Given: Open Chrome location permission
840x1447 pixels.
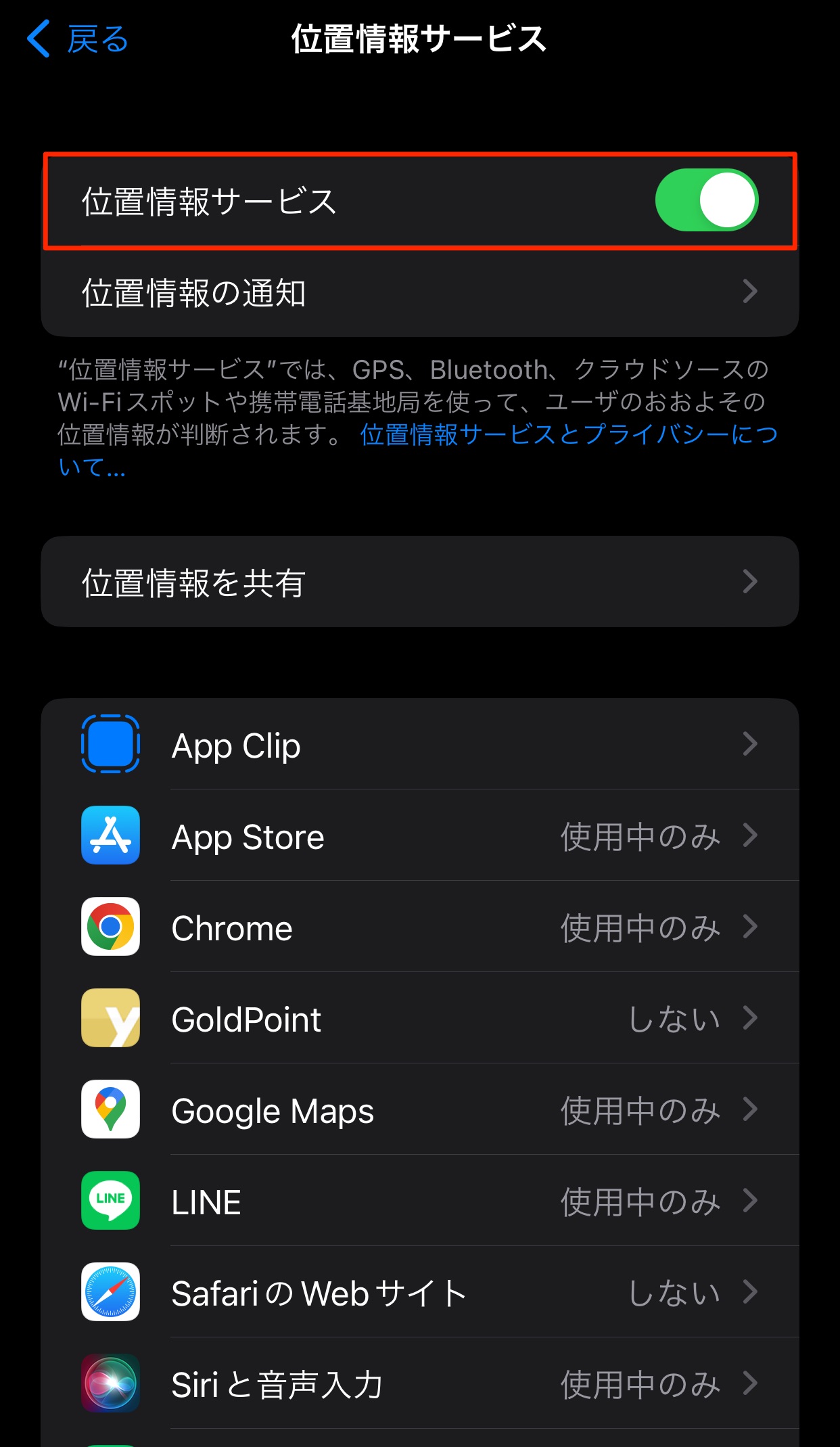Looking at the screenshot, I should (x=419, y=927).
